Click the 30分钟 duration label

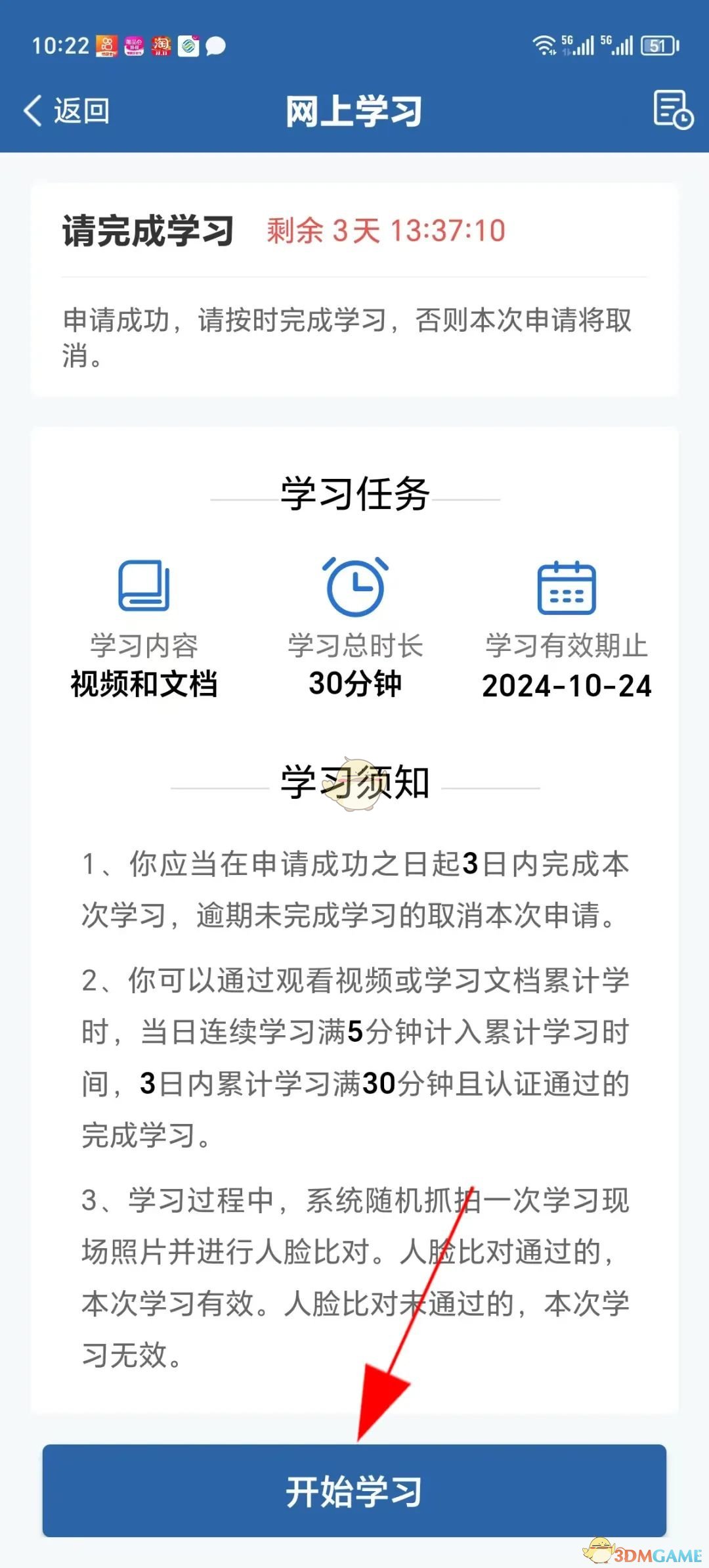tap(354, 686)
